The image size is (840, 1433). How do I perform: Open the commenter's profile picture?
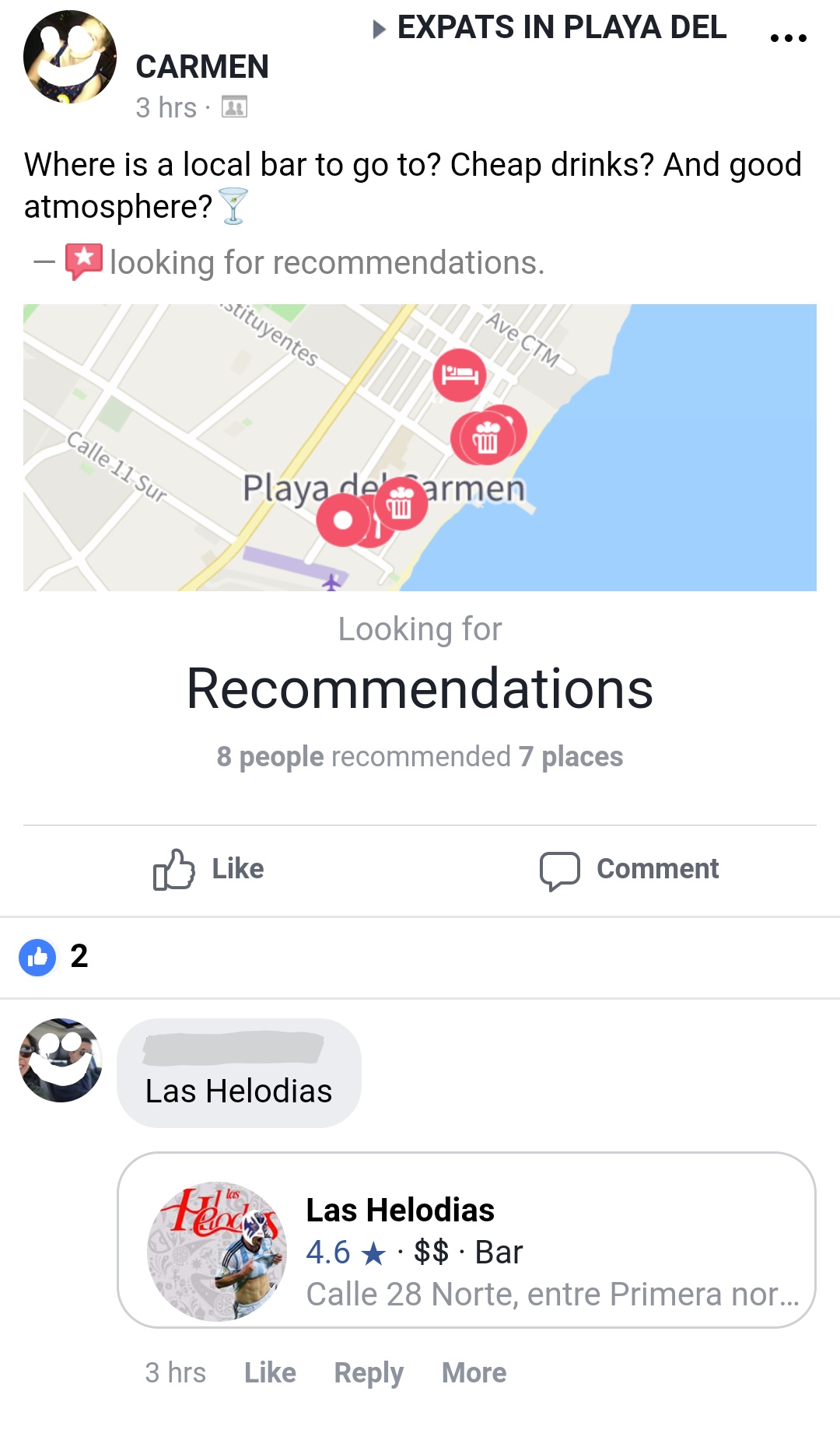[x=61, y=1060]
